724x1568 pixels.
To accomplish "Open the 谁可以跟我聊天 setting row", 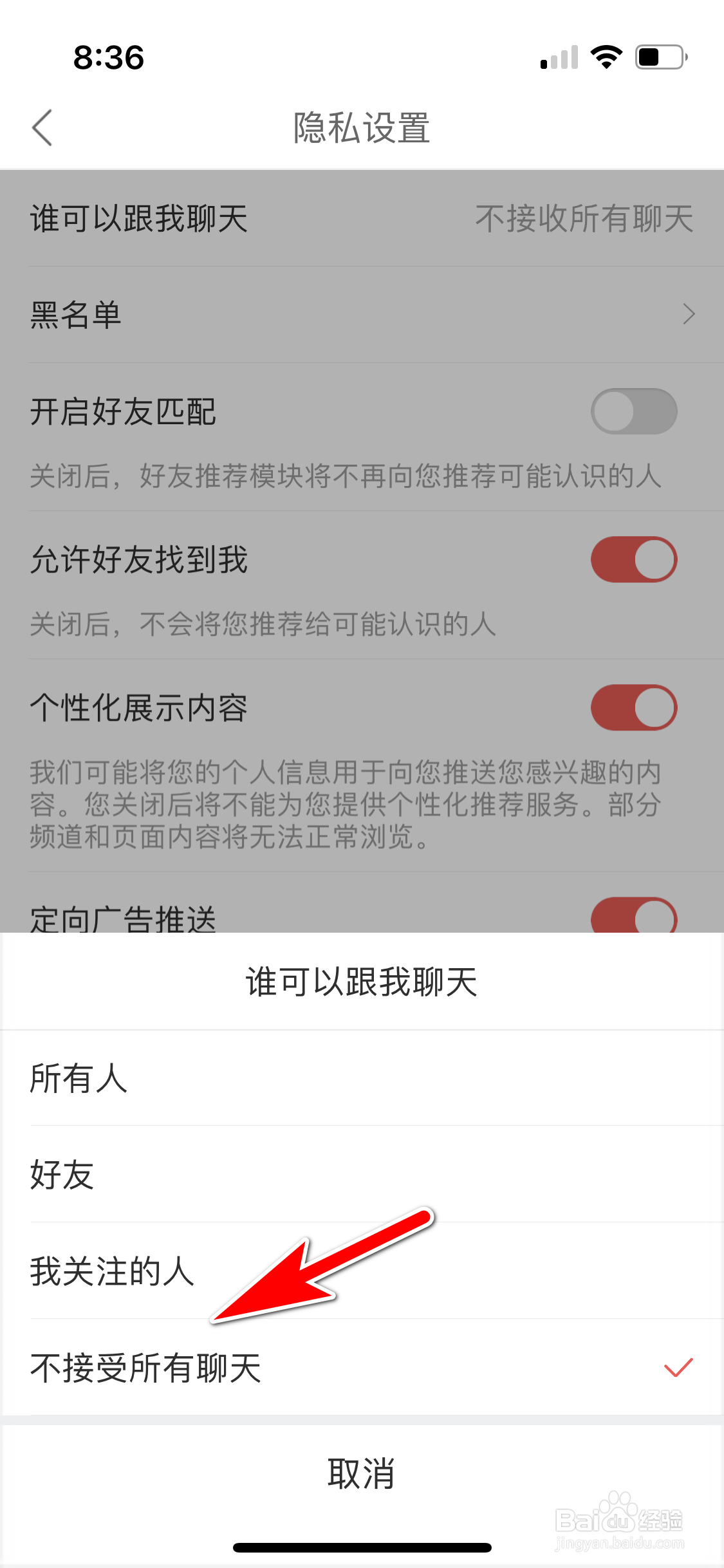I will (362, 219).
